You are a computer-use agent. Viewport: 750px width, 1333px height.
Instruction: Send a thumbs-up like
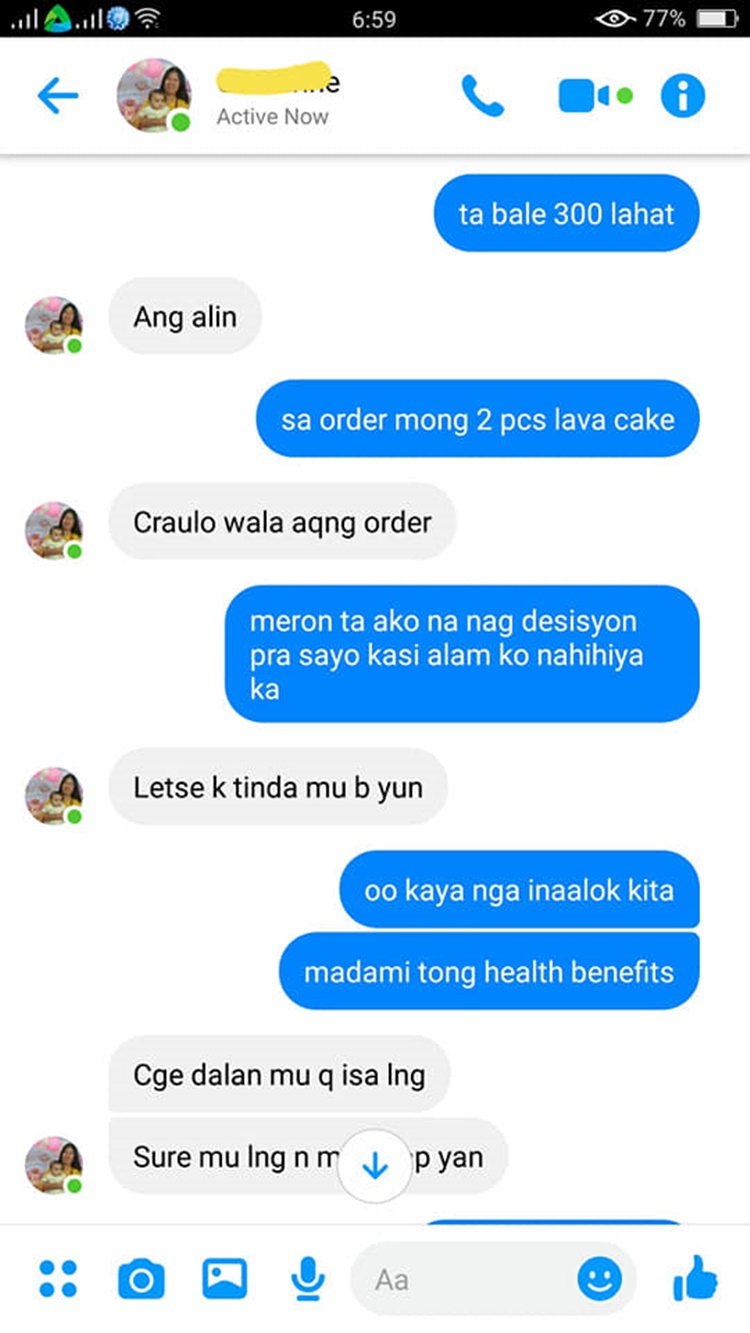click(695, 1278)
